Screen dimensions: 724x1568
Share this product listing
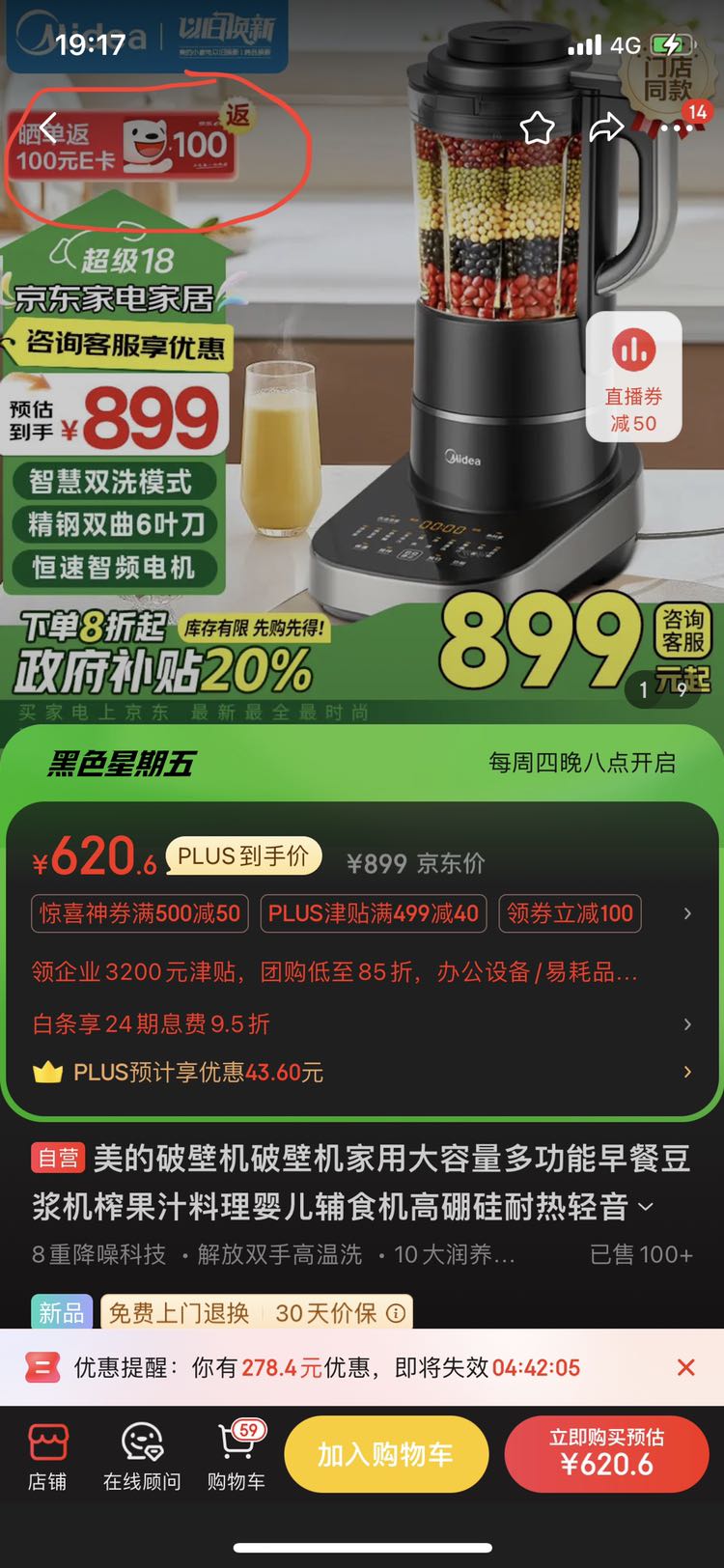point(606,127)
